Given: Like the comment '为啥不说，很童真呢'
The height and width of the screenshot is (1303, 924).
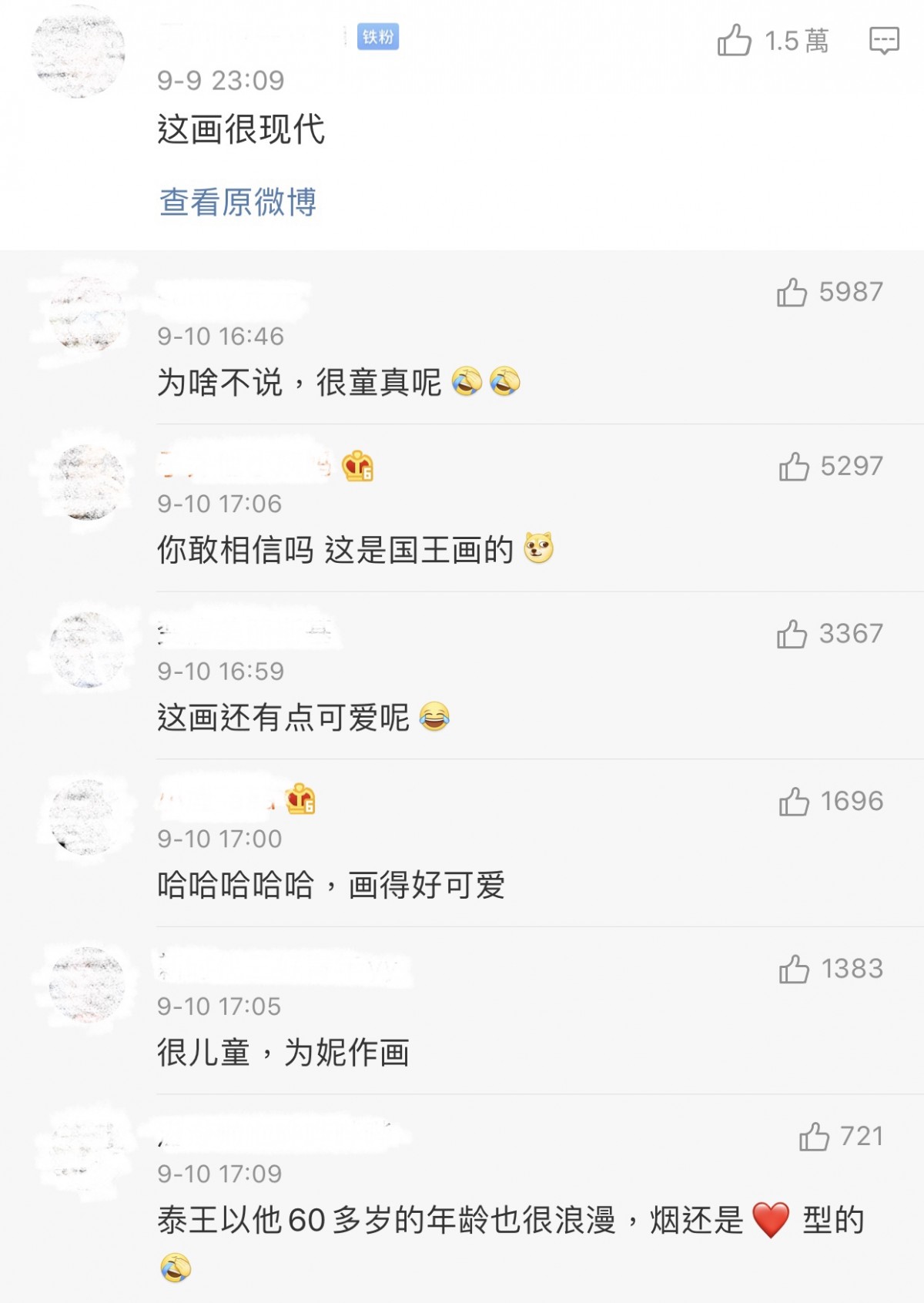Looking at the screenshot, I should point(792,293).
